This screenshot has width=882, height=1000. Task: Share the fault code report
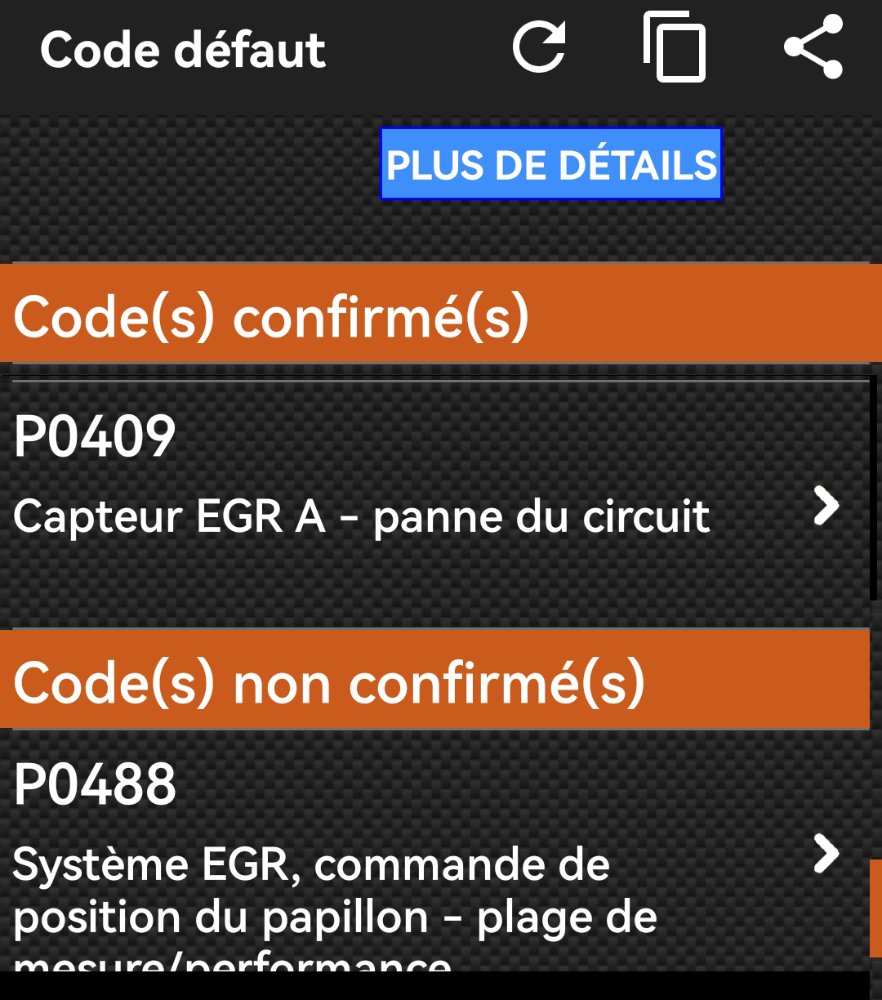[812, 48]
